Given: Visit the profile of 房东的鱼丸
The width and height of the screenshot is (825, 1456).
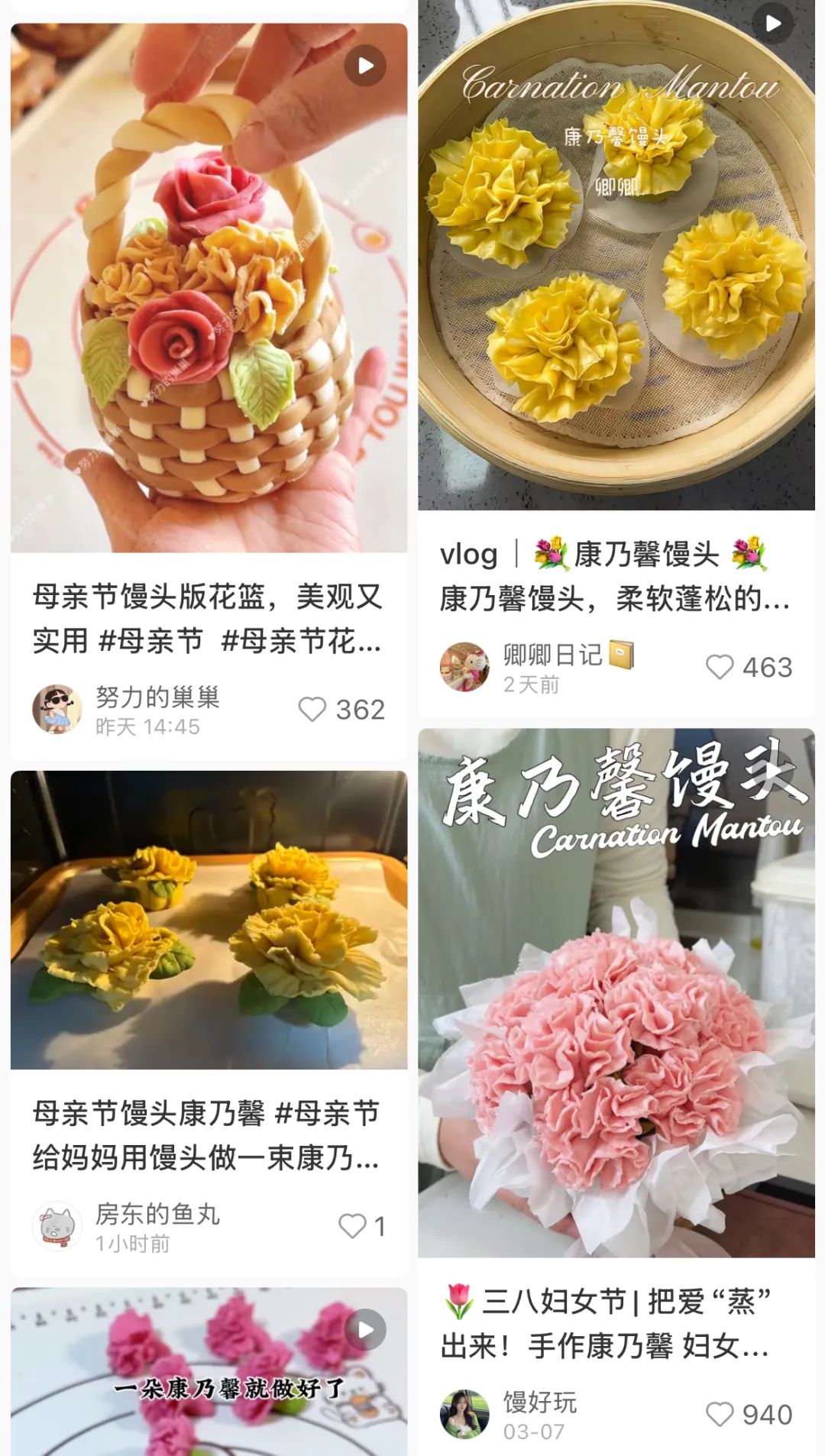Looking at the screenshot, I should (x=57, y=1226).
